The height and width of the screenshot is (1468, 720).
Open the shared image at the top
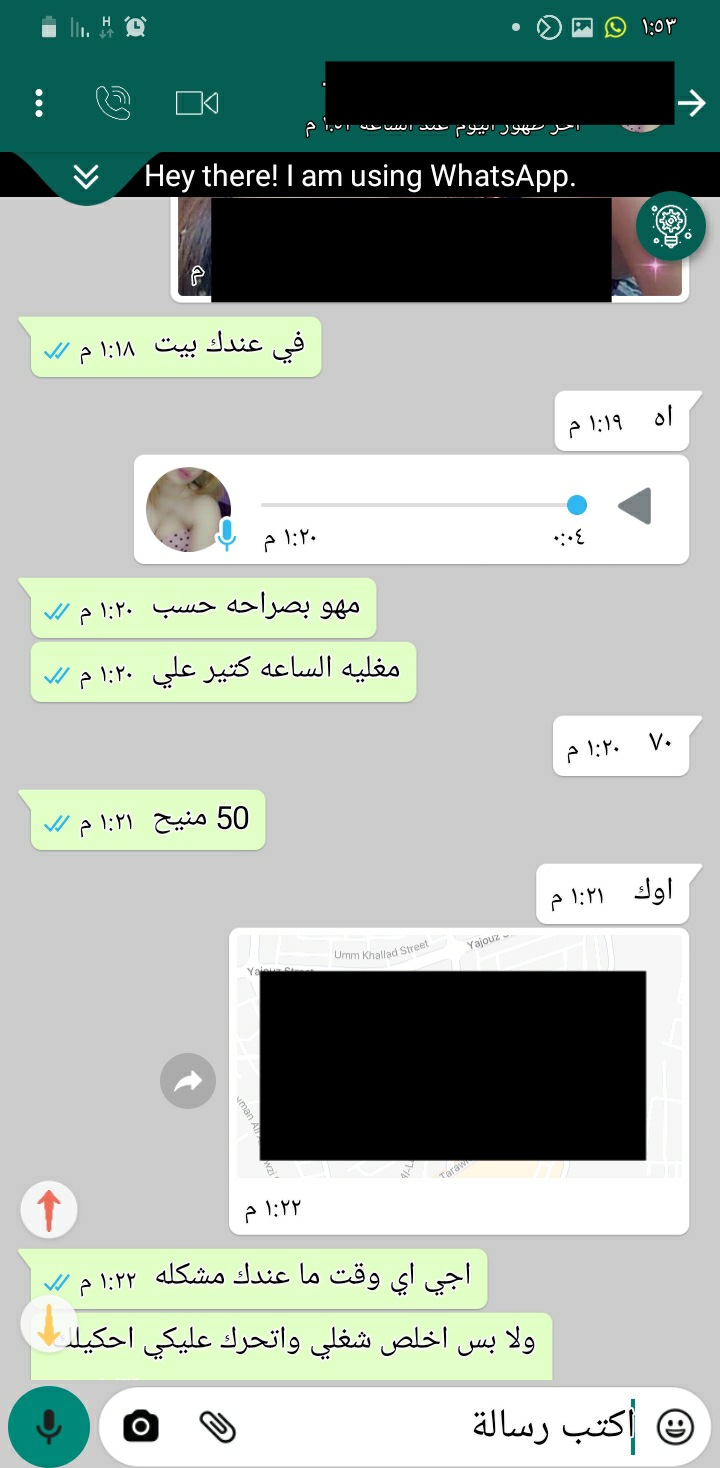(430, 248)
